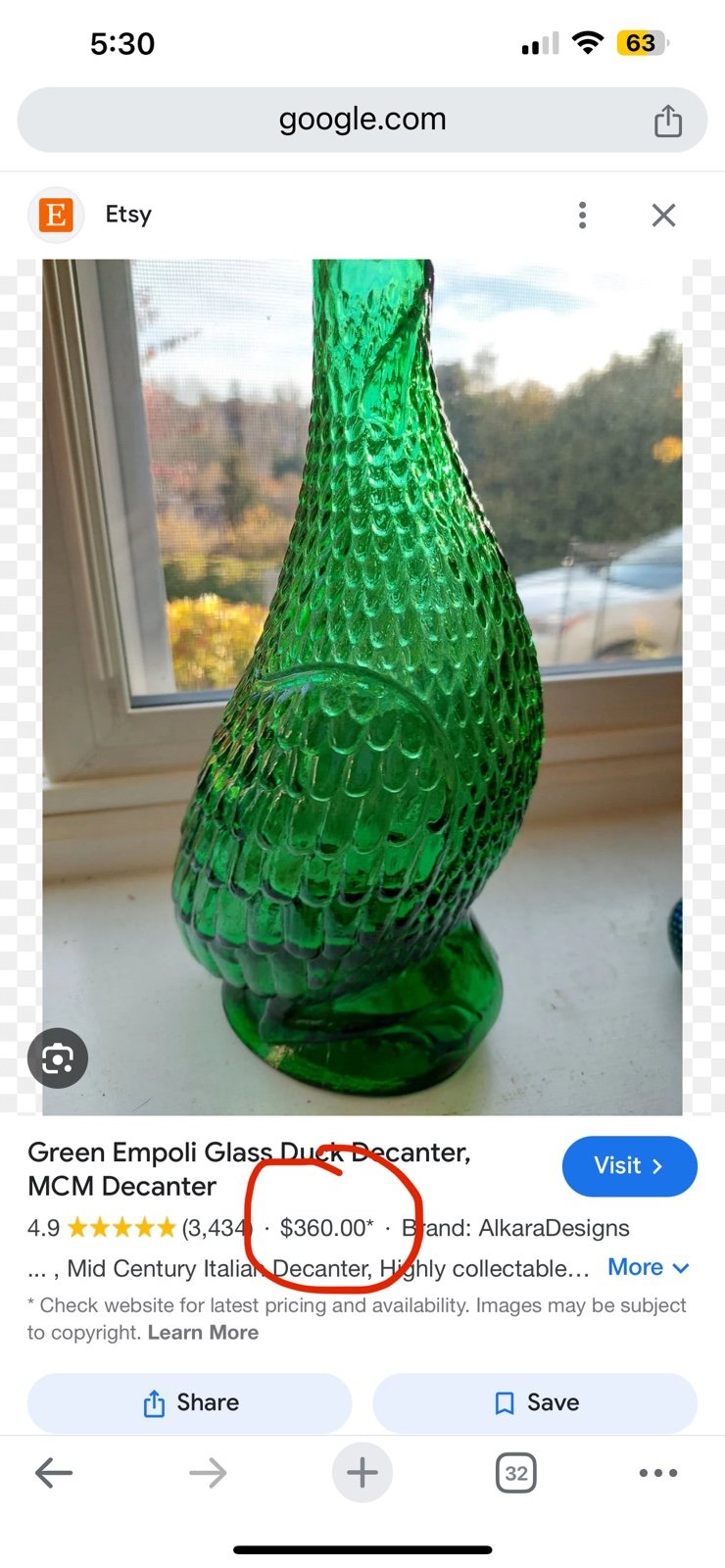This screenshot has height=1568, width=725.
Task: Share page from the address bar icon
Action: point(667,121)
